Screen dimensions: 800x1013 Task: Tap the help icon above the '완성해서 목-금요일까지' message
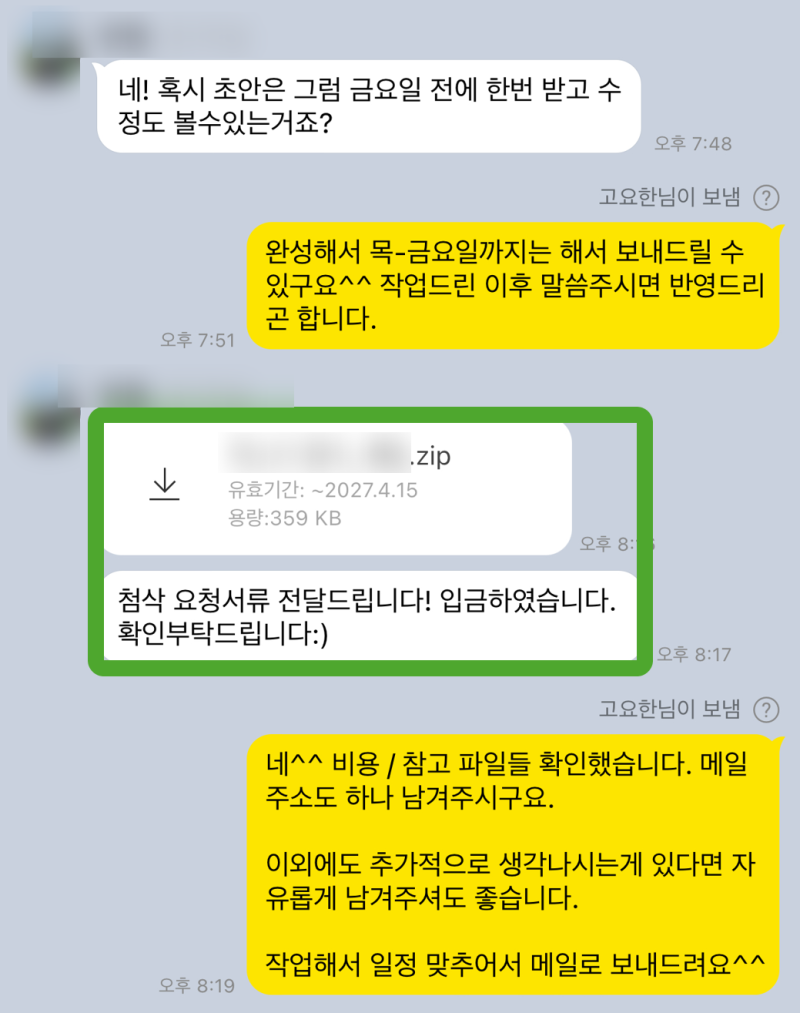(x=766, y=198)
